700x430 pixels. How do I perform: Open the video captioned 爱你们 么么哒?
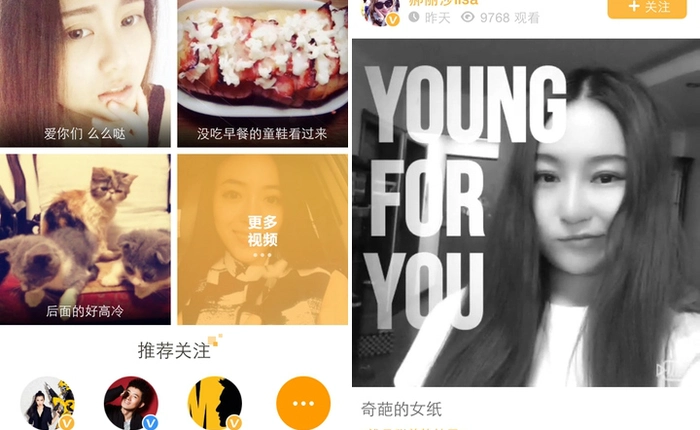85,73
